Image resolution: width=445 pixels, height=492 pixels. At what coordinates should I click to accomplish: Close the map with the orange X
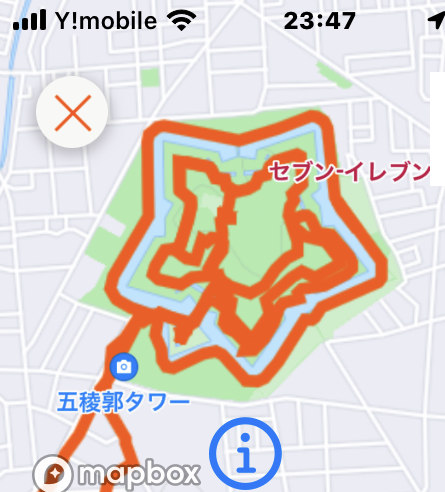(72, 113)
